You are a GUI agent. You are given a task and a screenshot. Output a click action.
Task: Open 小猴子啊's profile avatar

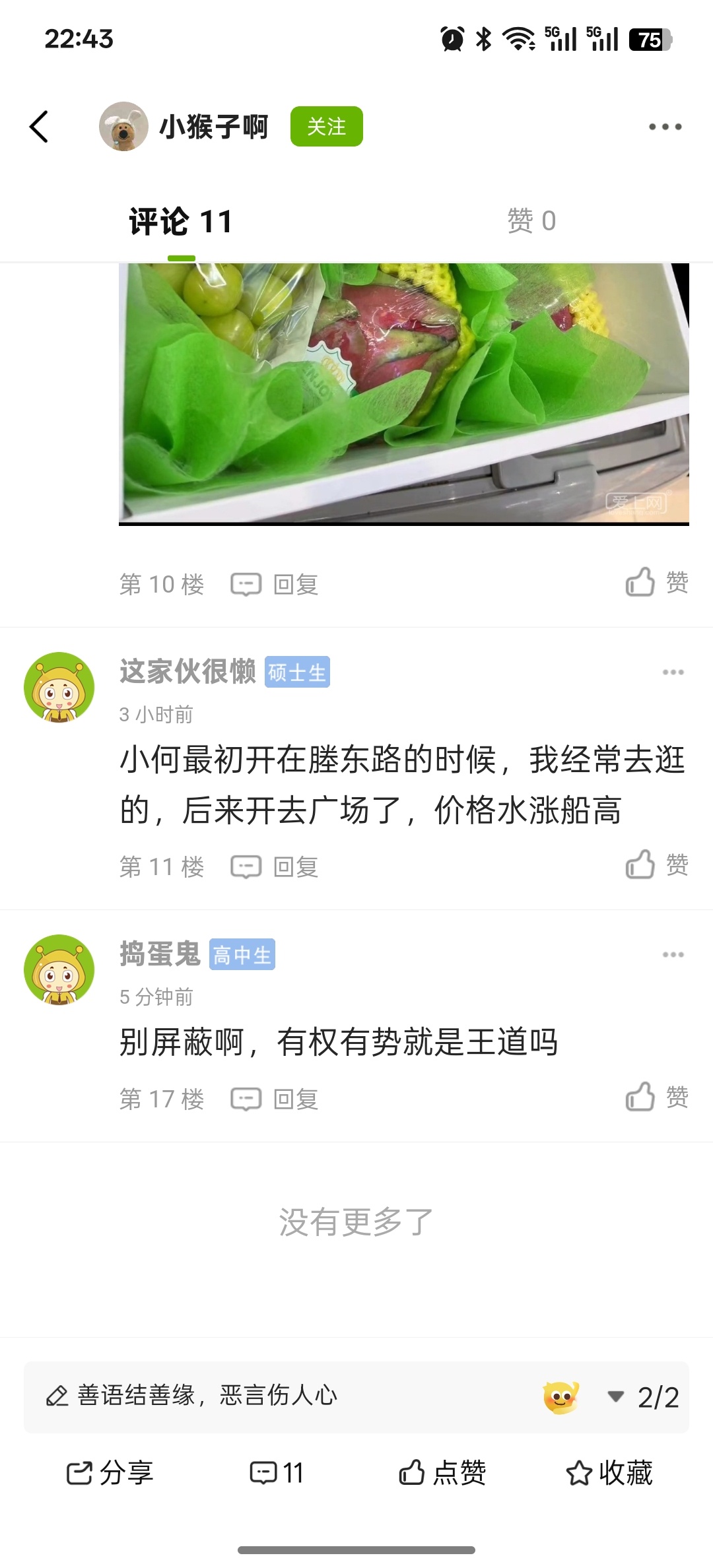pos(123,127)
